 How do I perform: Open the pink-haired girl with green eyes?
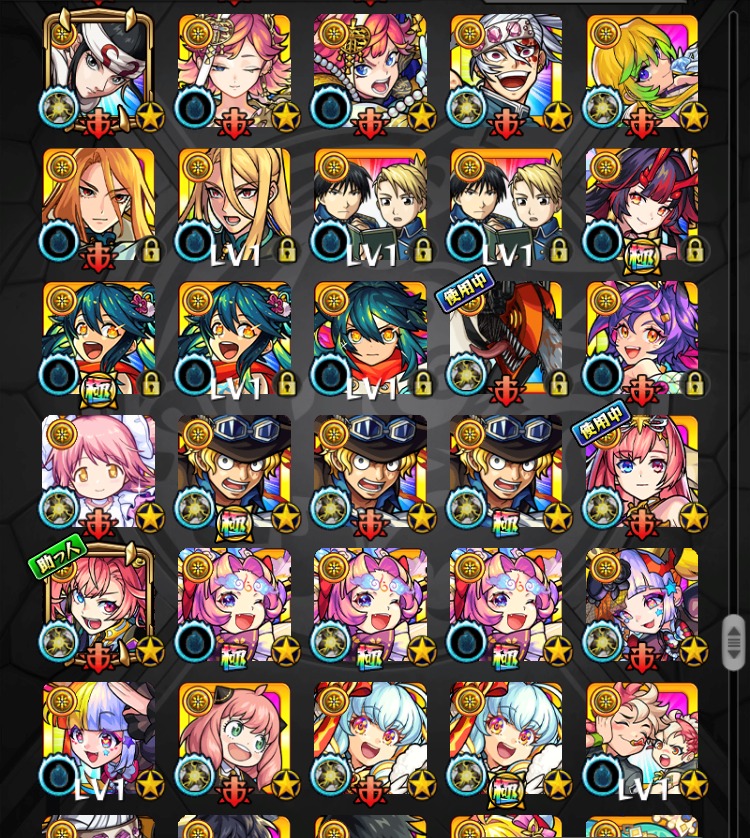[x=234, y=739]
